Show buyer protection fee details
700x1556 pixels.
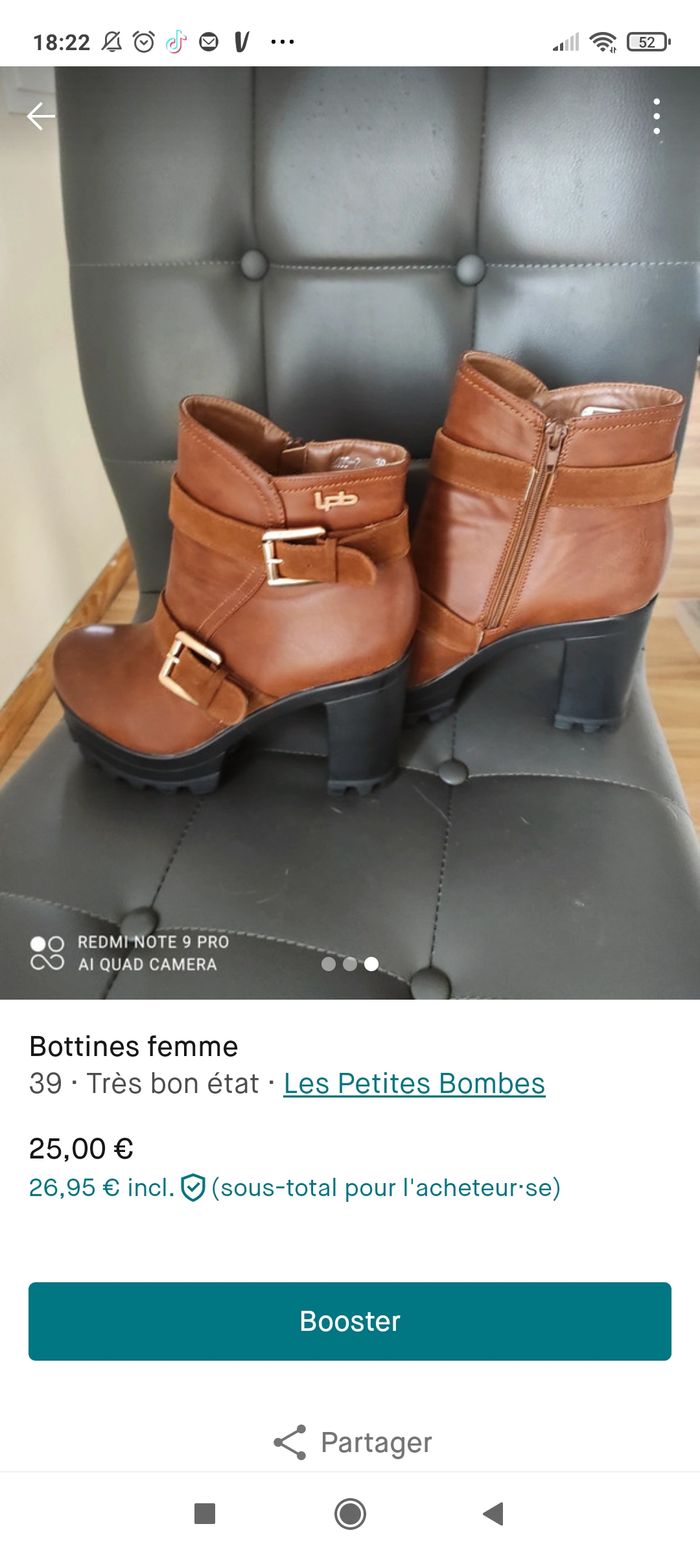pos(193,1188)
